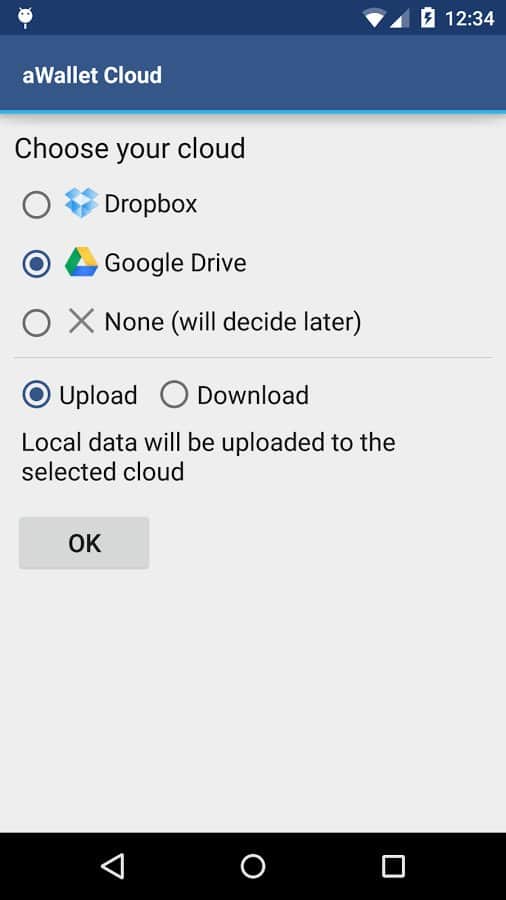Screen dimensions: 506x900
Task: Pick None (will decide later)
Action: point(192,323)
